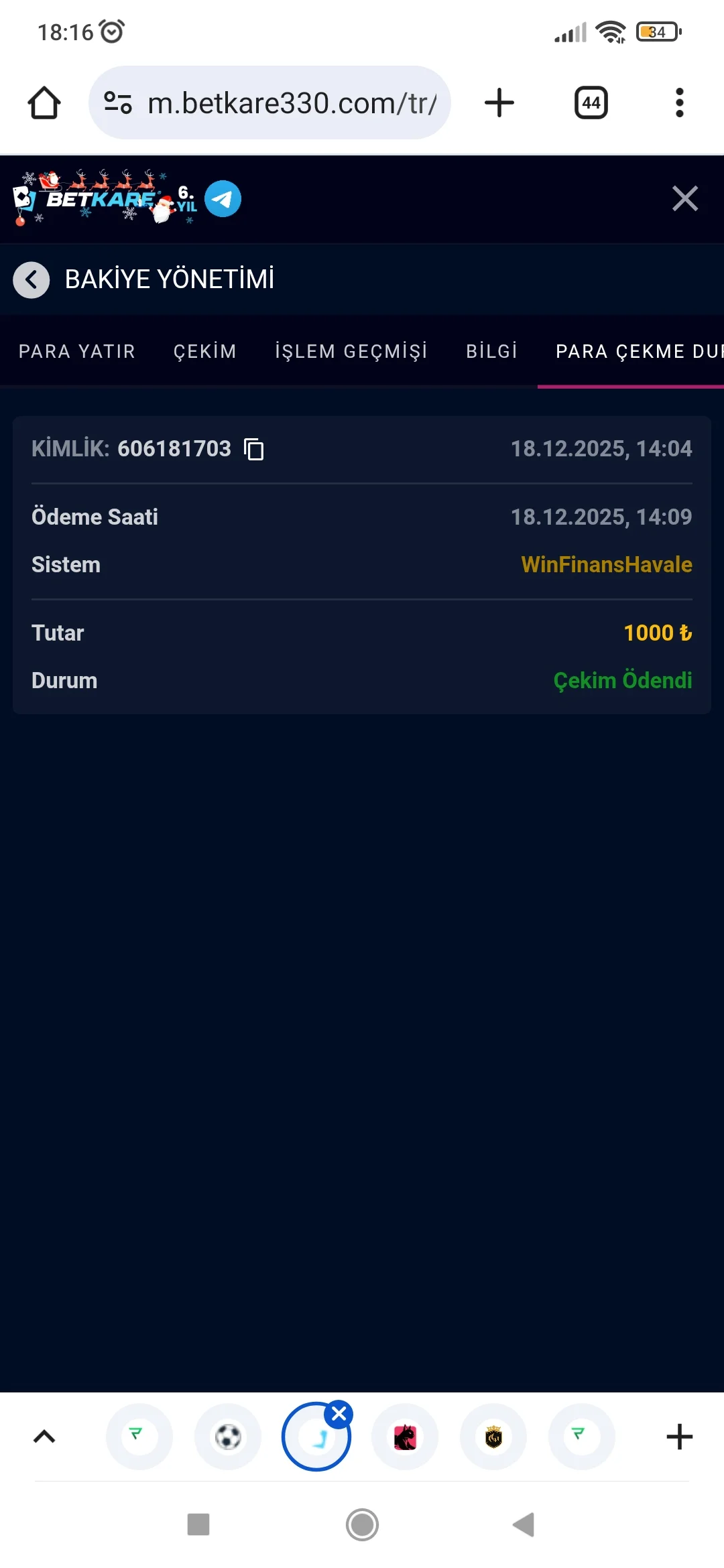The height and width of the screenshot is (1568, 724).
Task: Switch to the Çekim tab
Action: [x=204, y=351]
